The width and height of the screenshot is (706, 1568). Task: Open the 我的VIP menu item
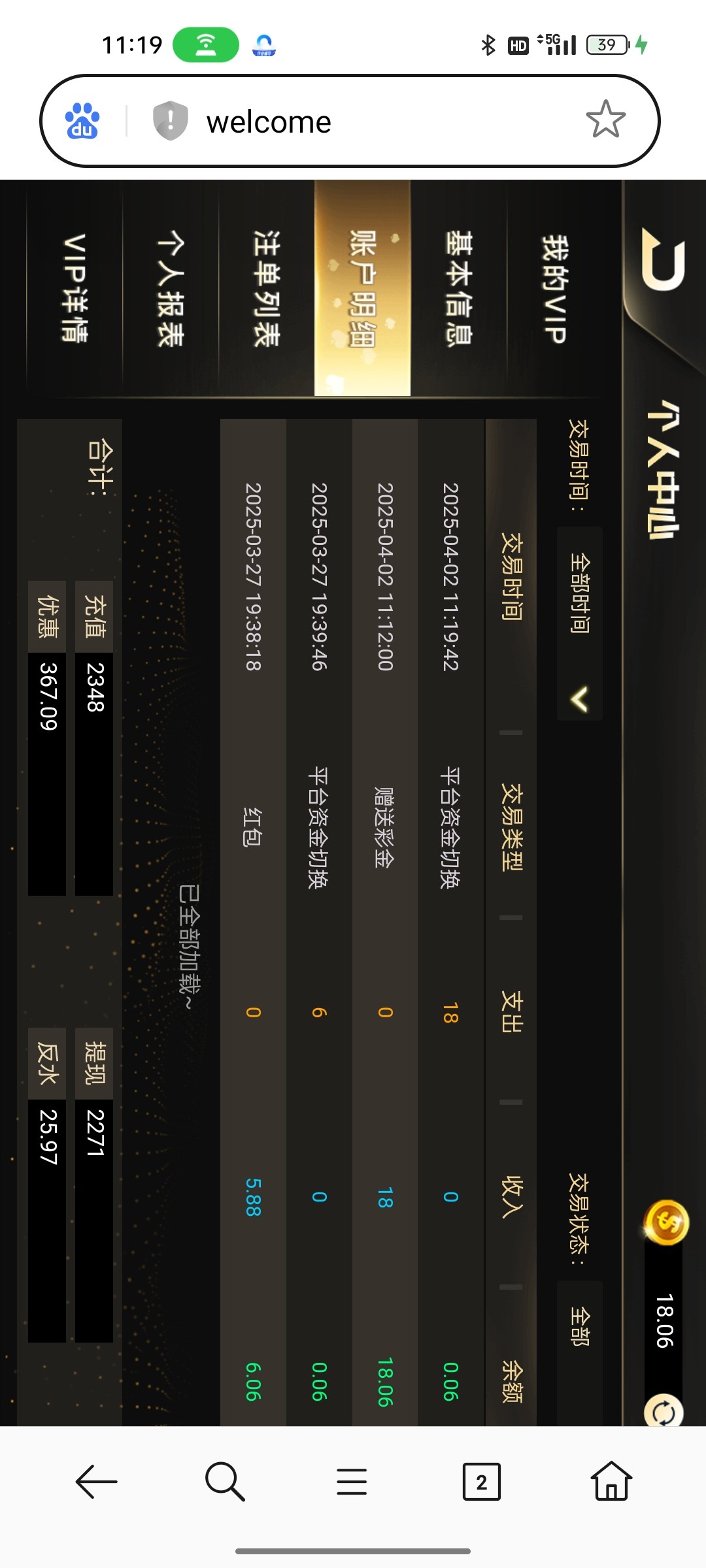(554, 288)
